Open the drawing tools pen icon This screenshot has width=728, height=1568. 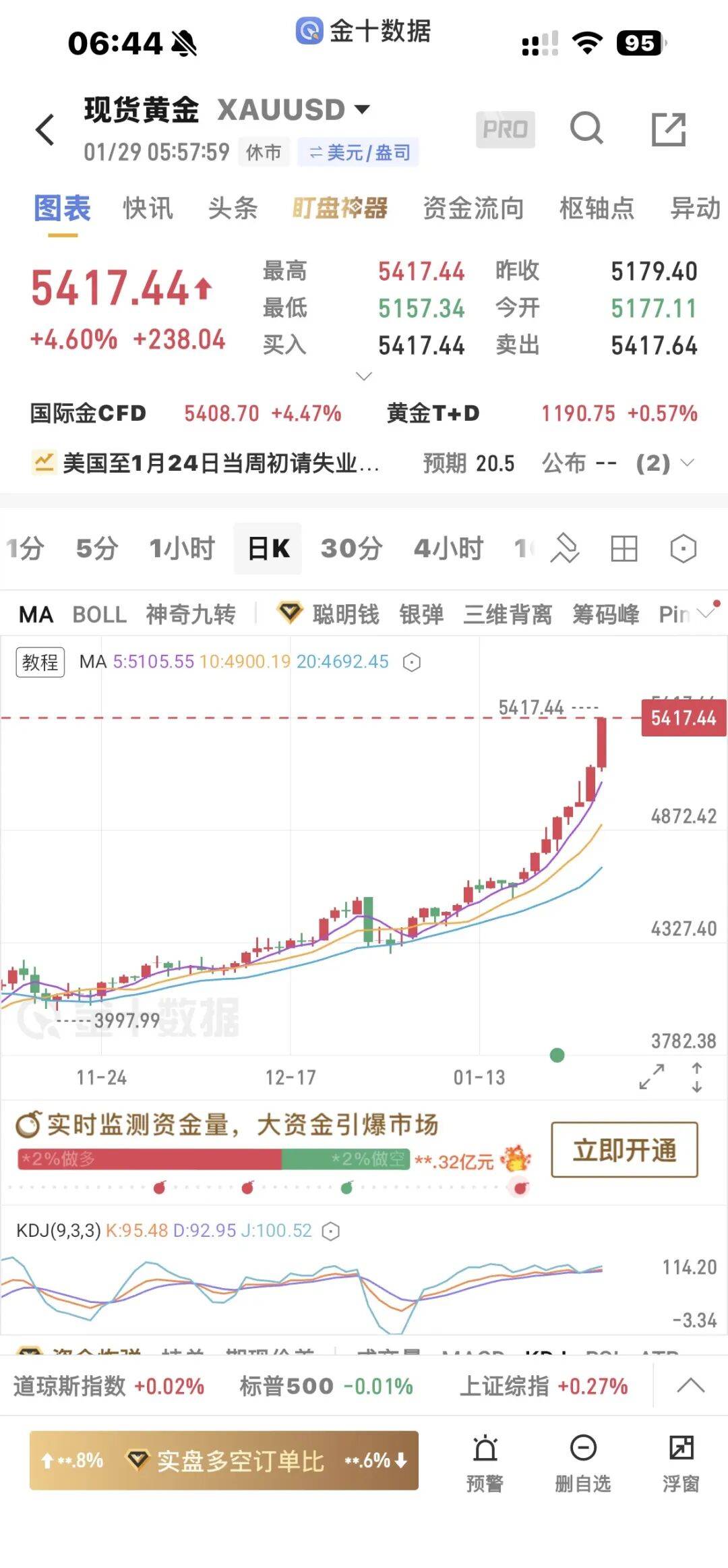tap(565, 548)
